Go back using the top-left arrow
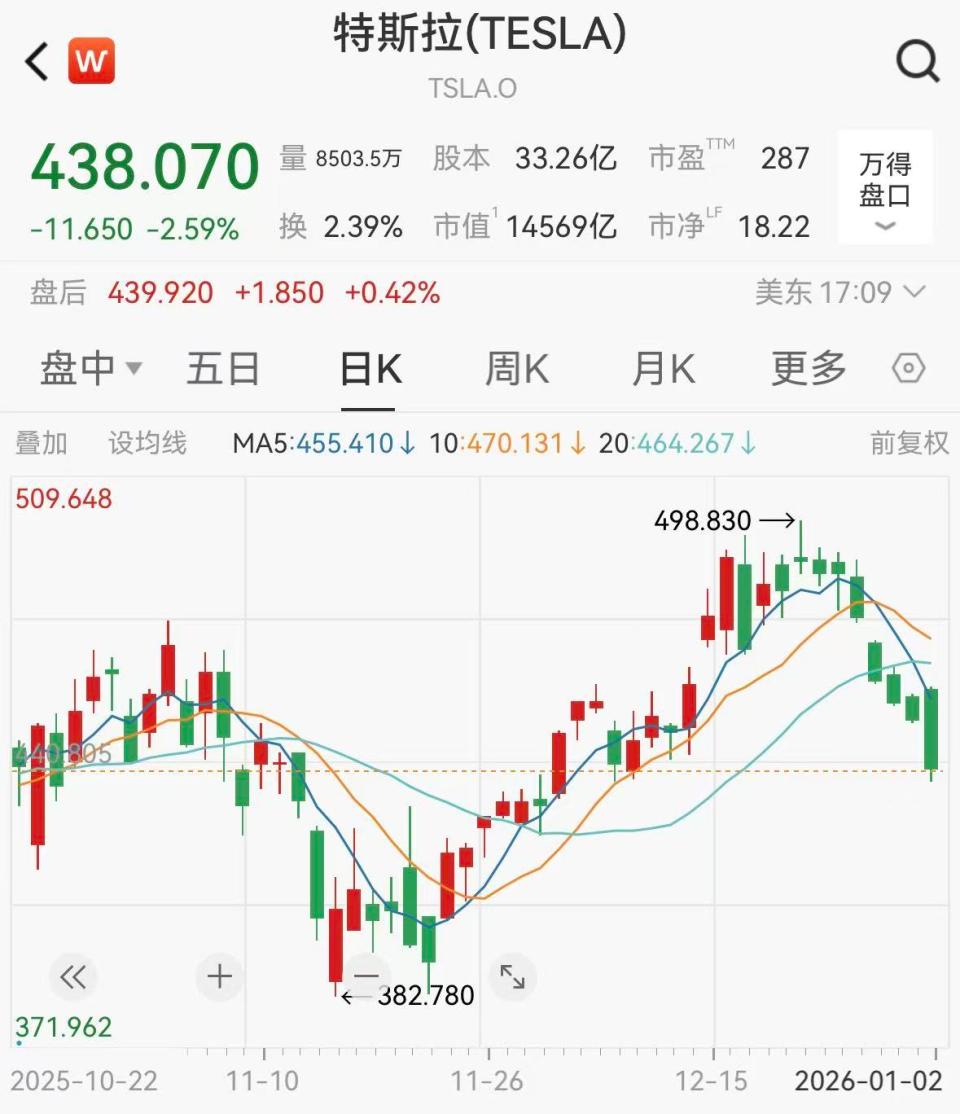 tap(37, 62)
